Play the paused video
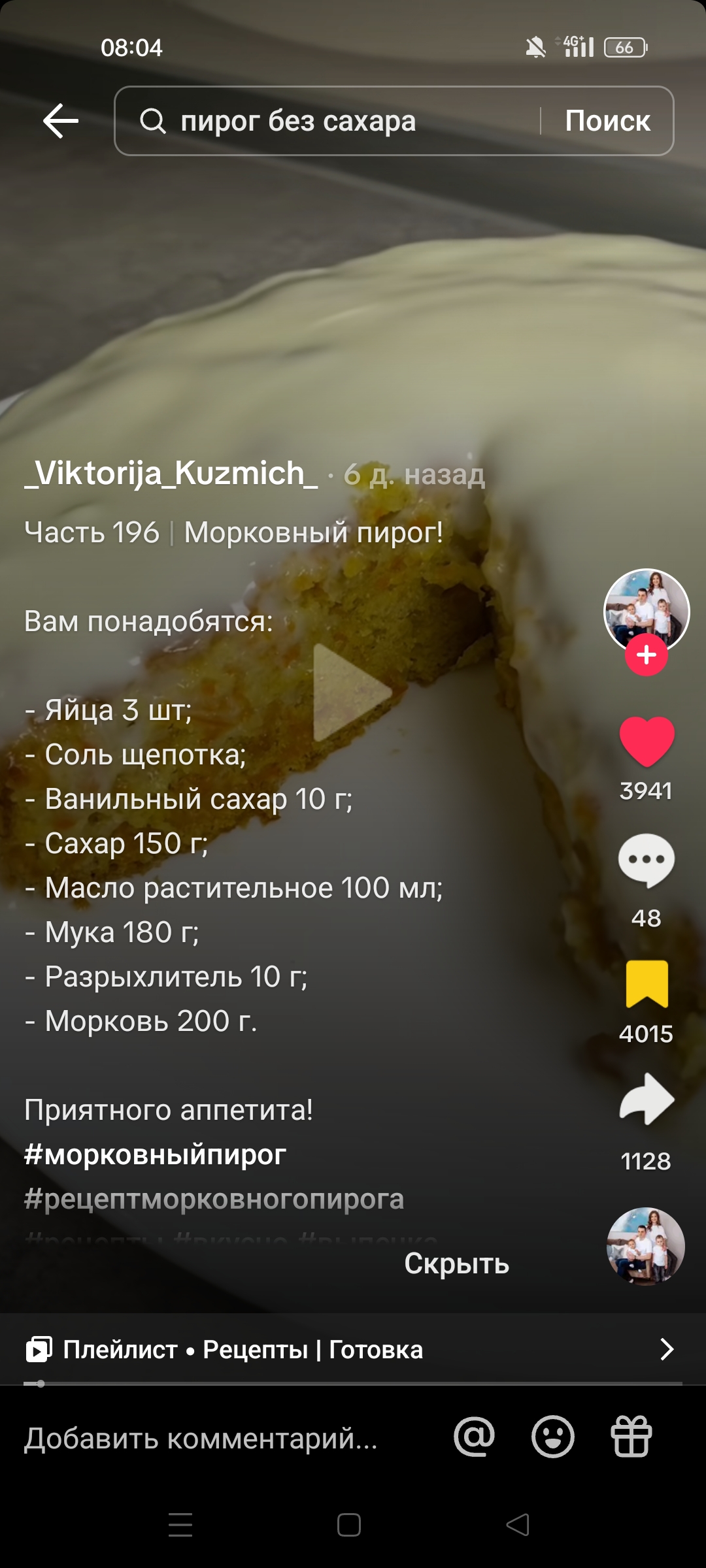Image resolution: width=706 pixels, height=1568 pixels. [352, 693]
